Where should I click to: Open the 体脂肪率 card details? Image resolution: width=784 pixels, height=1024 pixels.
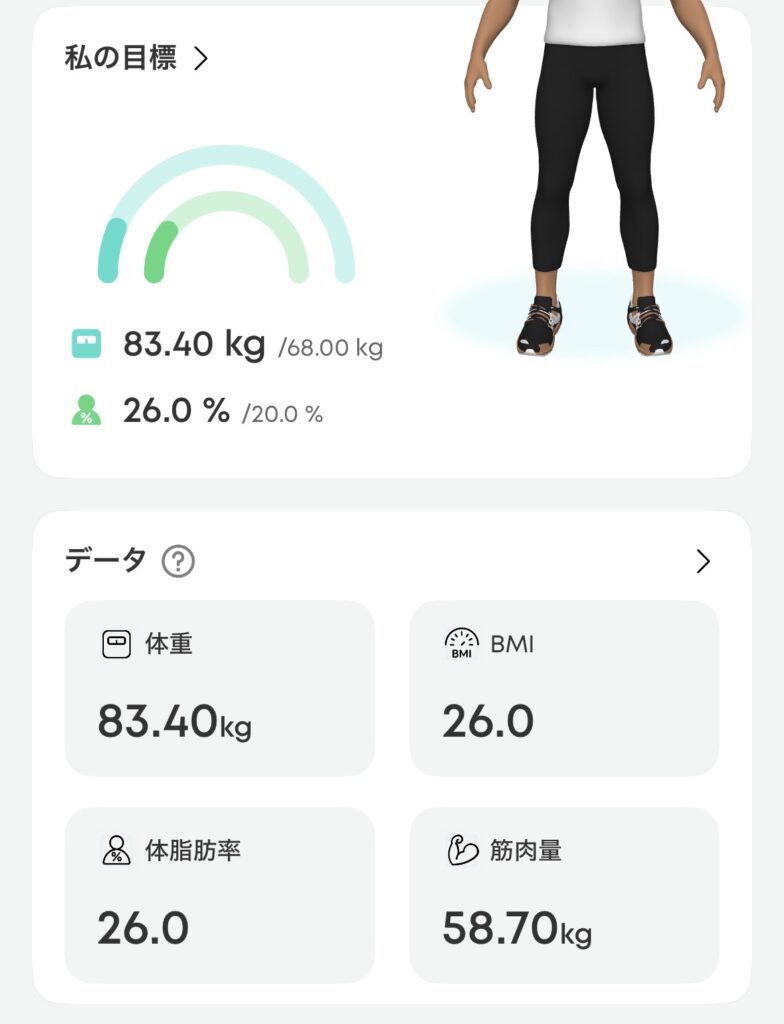[220, 895]
